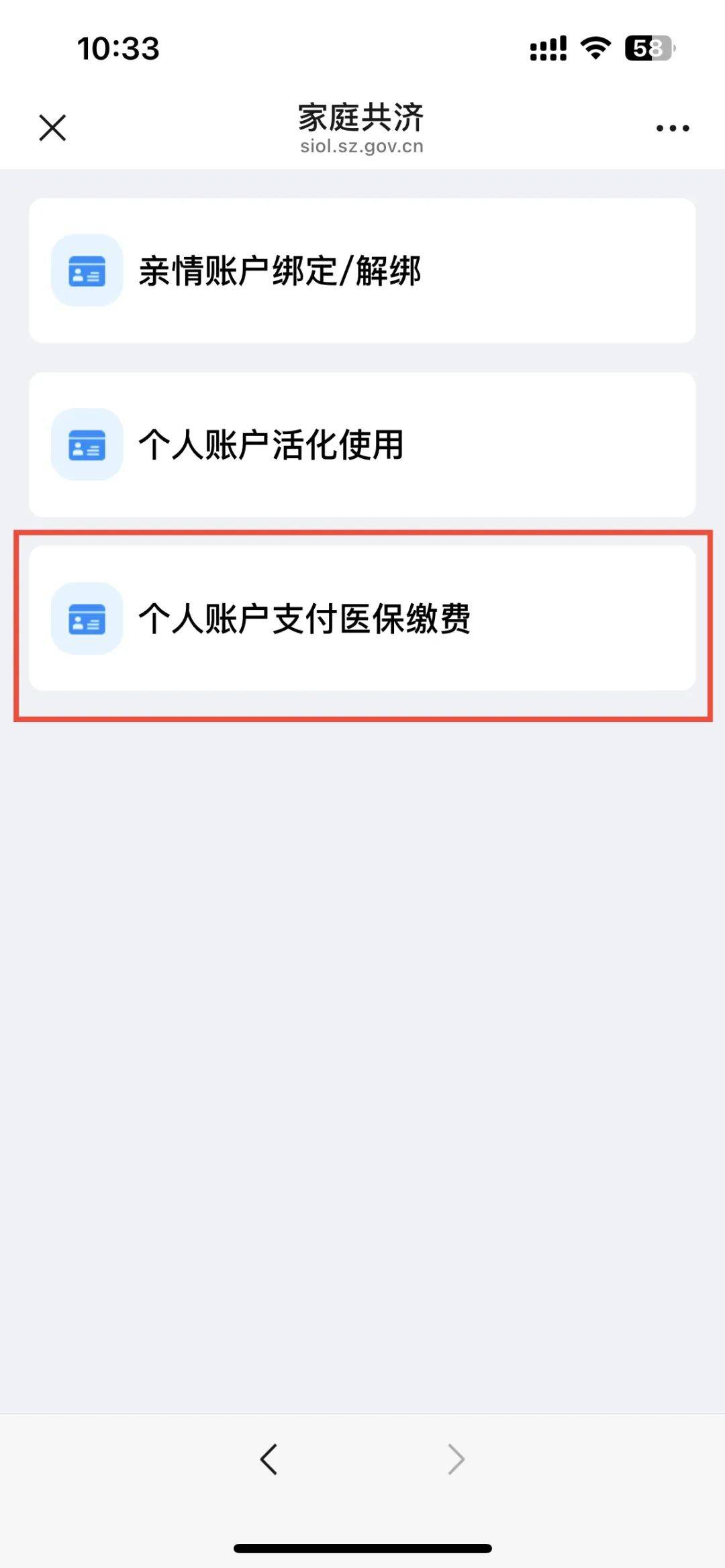The width and height of the screenshot is (725, 1568).
Task: Open the three-dot overflow menu
Action: point(673,127)
